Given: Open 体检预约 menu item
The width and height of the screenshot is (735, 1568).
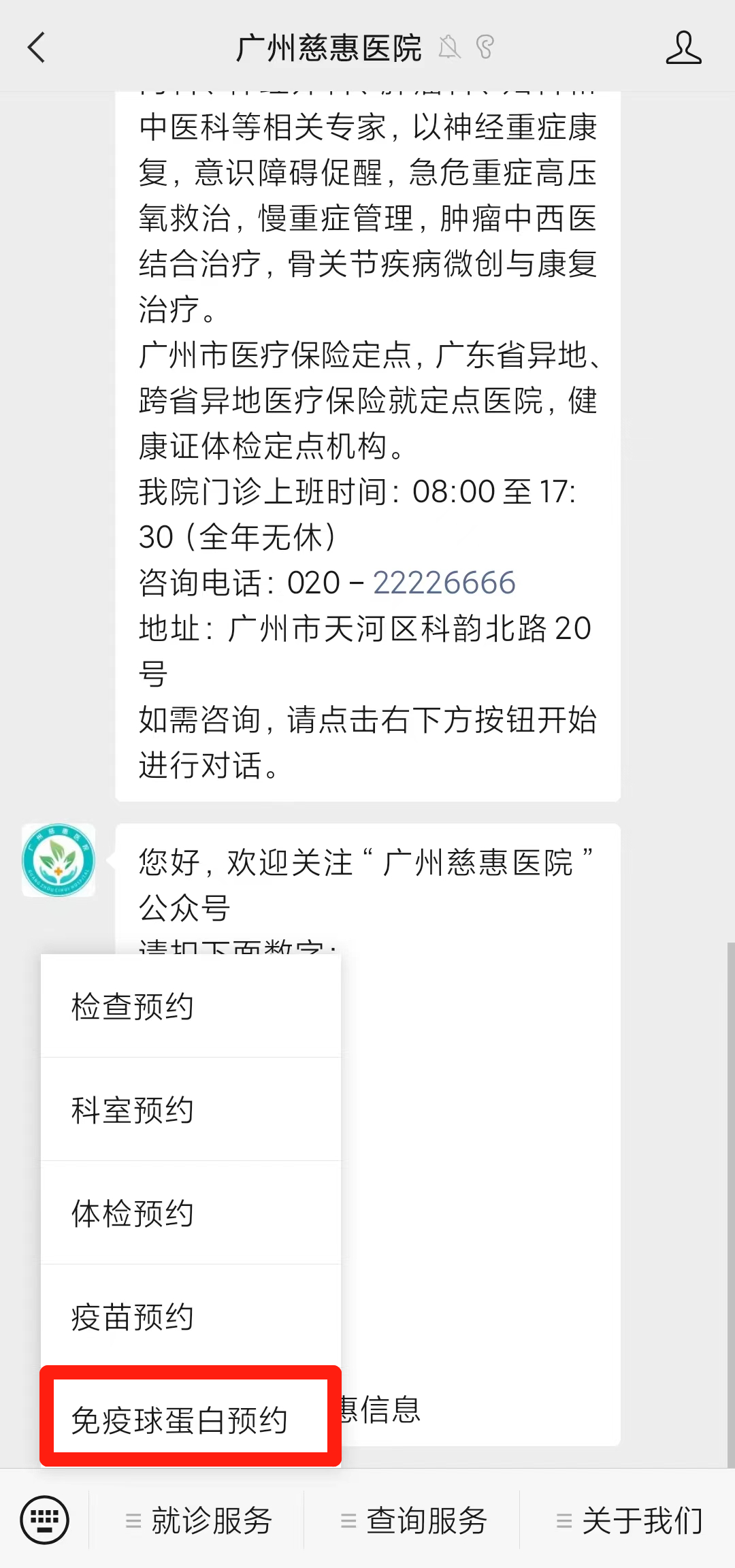Looking at the screenshot, I should 191,1213.
